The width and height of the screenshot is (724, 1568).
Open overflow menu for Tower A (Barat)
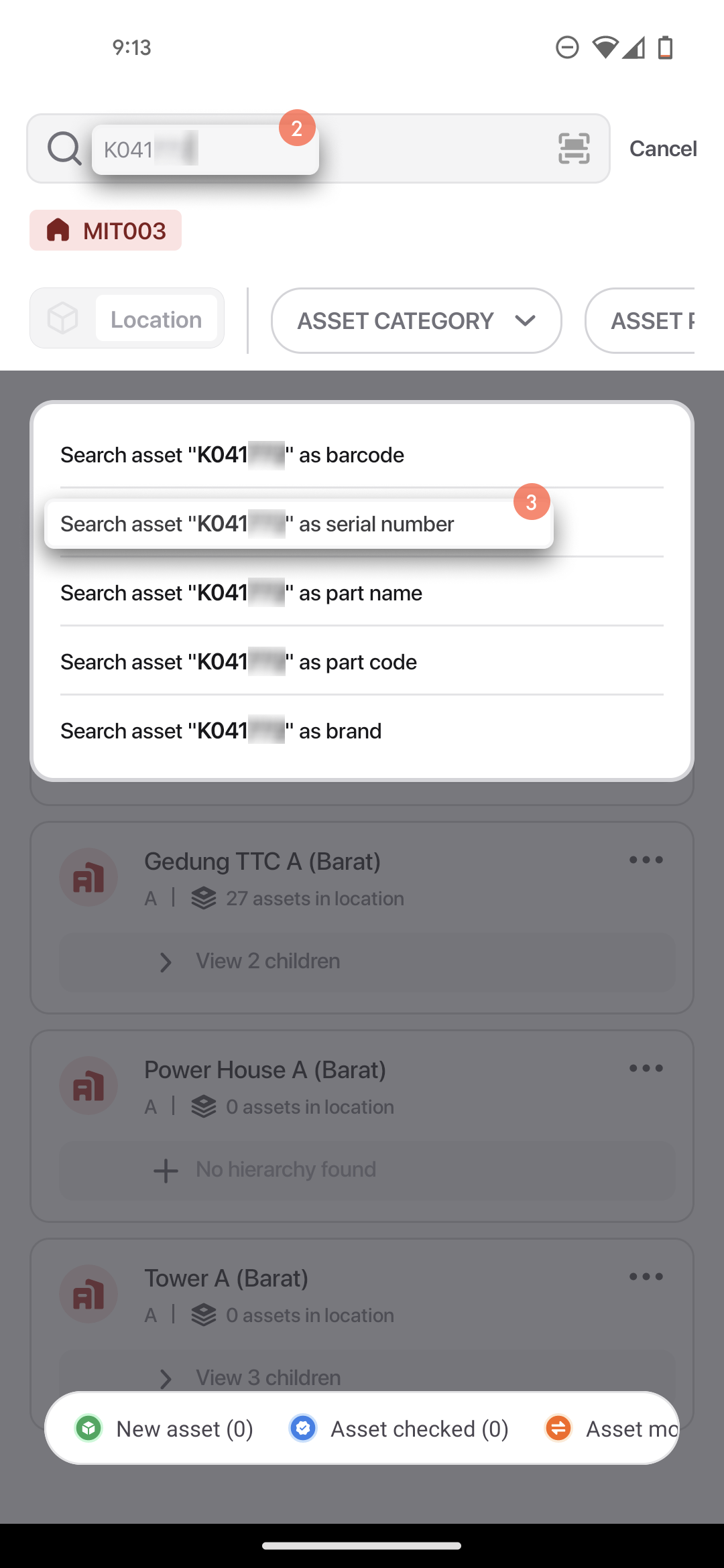(646, 1277)
